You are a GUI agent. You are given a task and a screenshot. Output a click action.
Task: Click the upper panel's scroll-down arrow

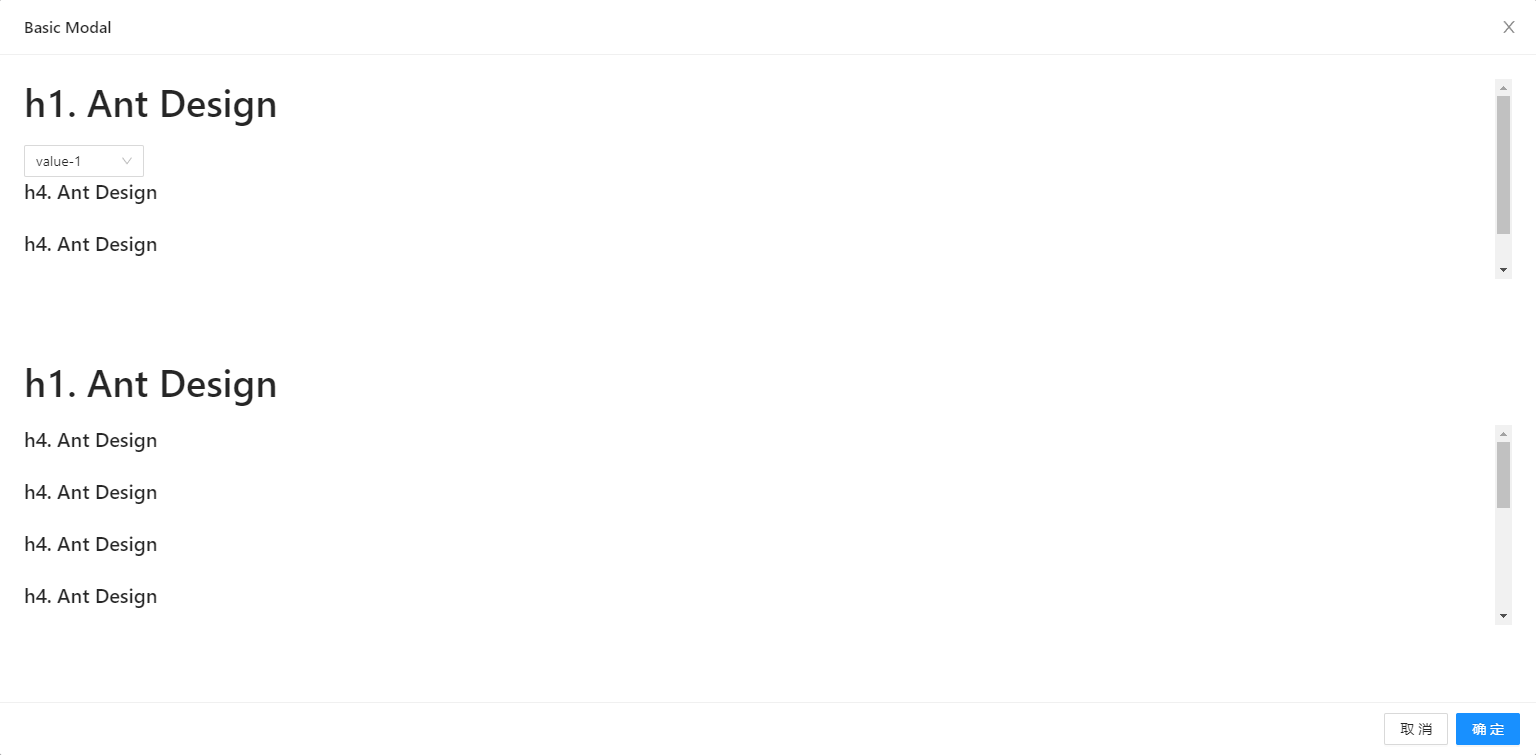tap(1503, 271)
